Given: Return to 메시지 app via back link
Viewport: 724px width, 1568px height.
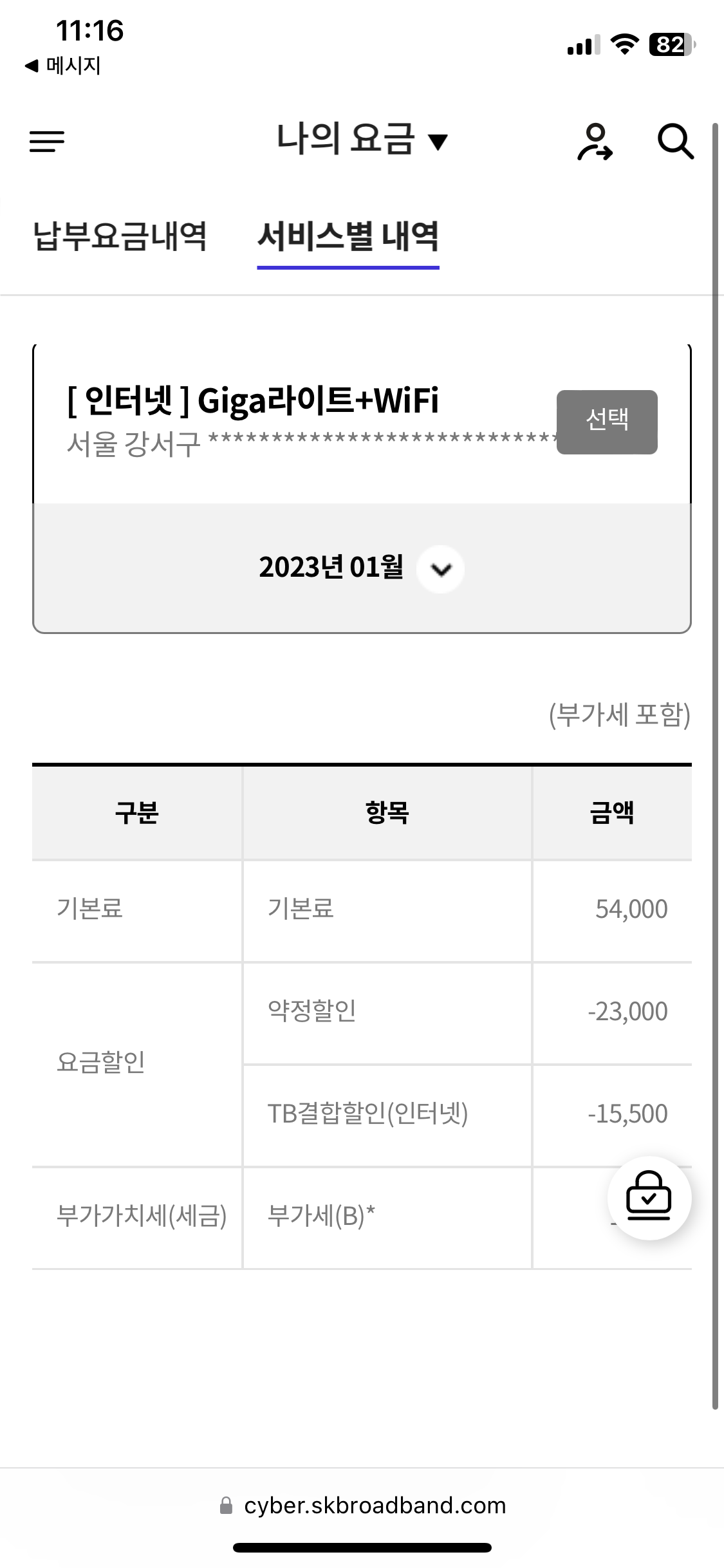Looking at the screenshot, I should [63, 66].
